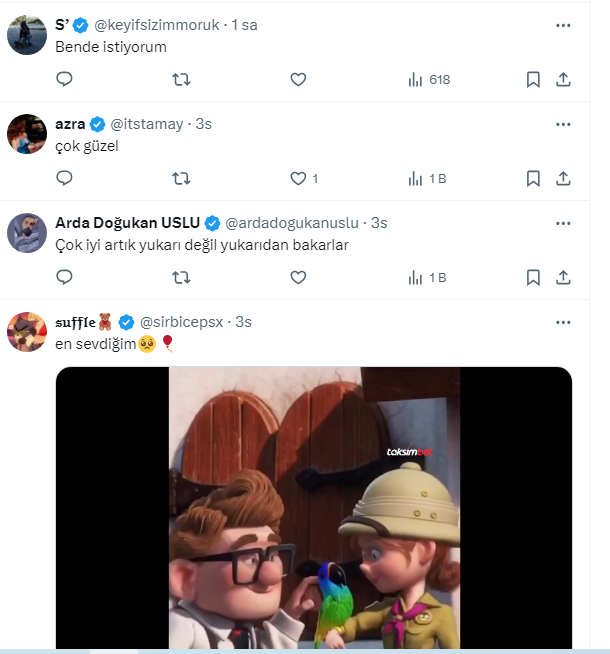This screenshot has width=610, height=654.
Task: Open more options on azra's tweet
Action: (563, 124)
